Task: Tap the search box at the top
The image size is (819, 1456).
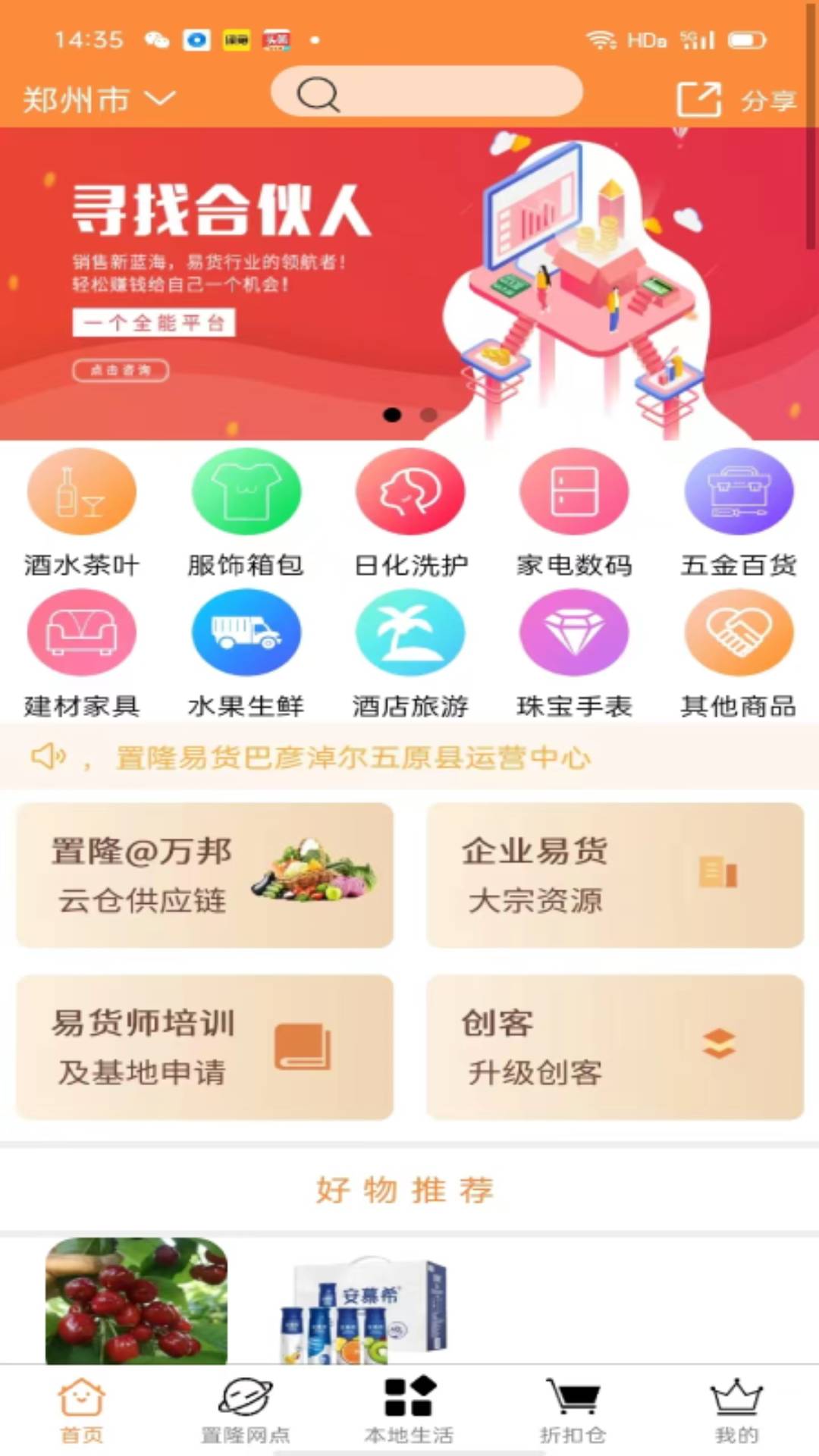Action: pos(426,93)
